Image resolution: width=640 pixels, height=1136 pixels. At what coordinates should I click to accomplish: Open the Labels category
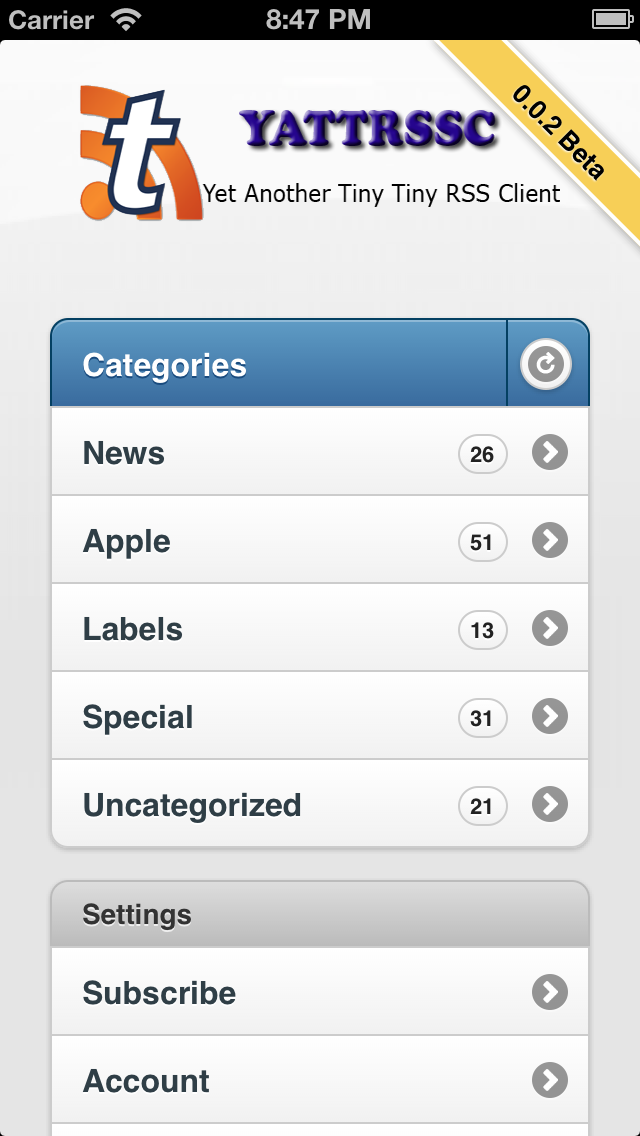pos(320,628)
